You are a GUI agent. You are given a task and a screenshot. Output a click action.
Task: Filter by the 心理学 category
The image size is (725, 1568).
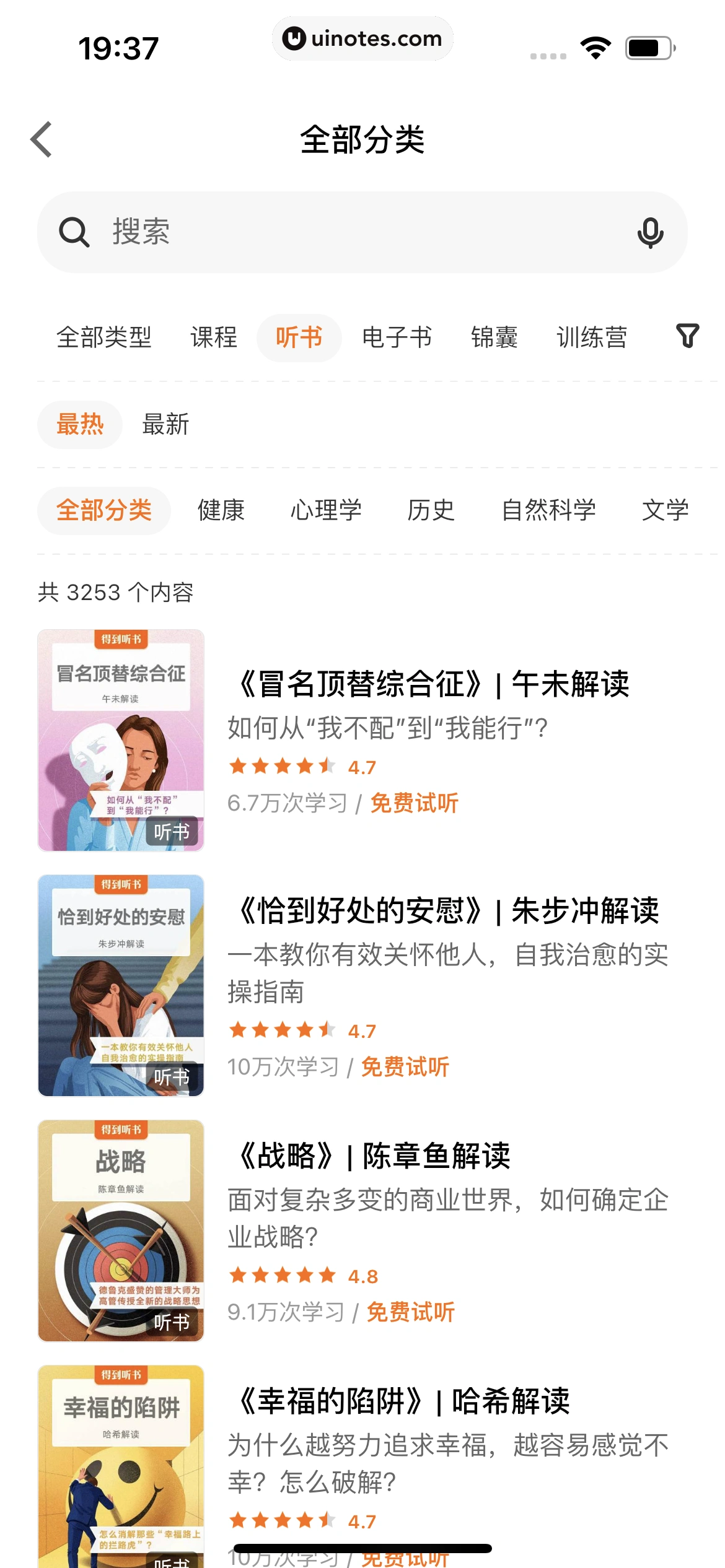[326, 511]
